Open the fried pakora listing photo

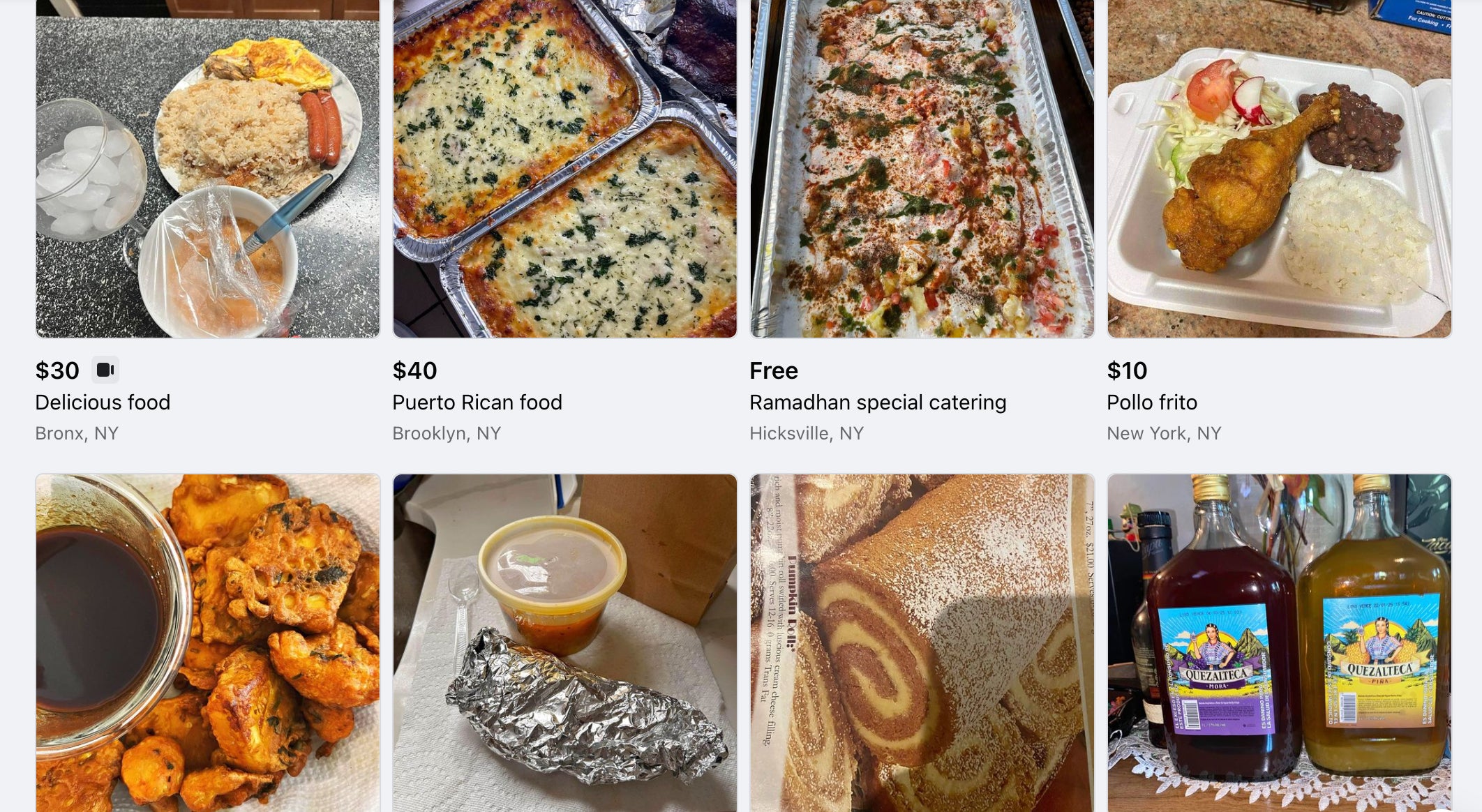click(x=207, y=642)
